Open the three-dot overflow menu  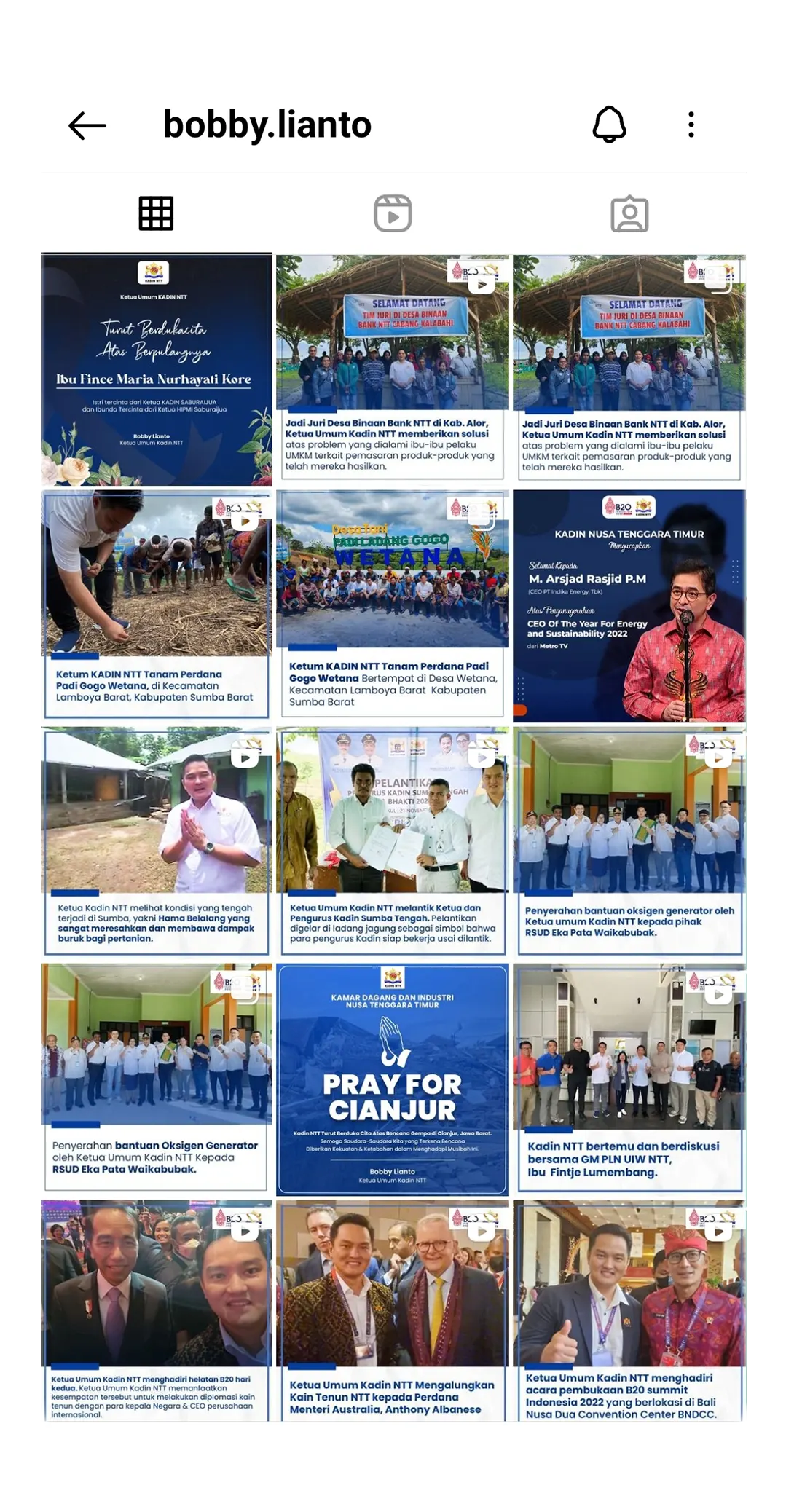tap(691, 125)
